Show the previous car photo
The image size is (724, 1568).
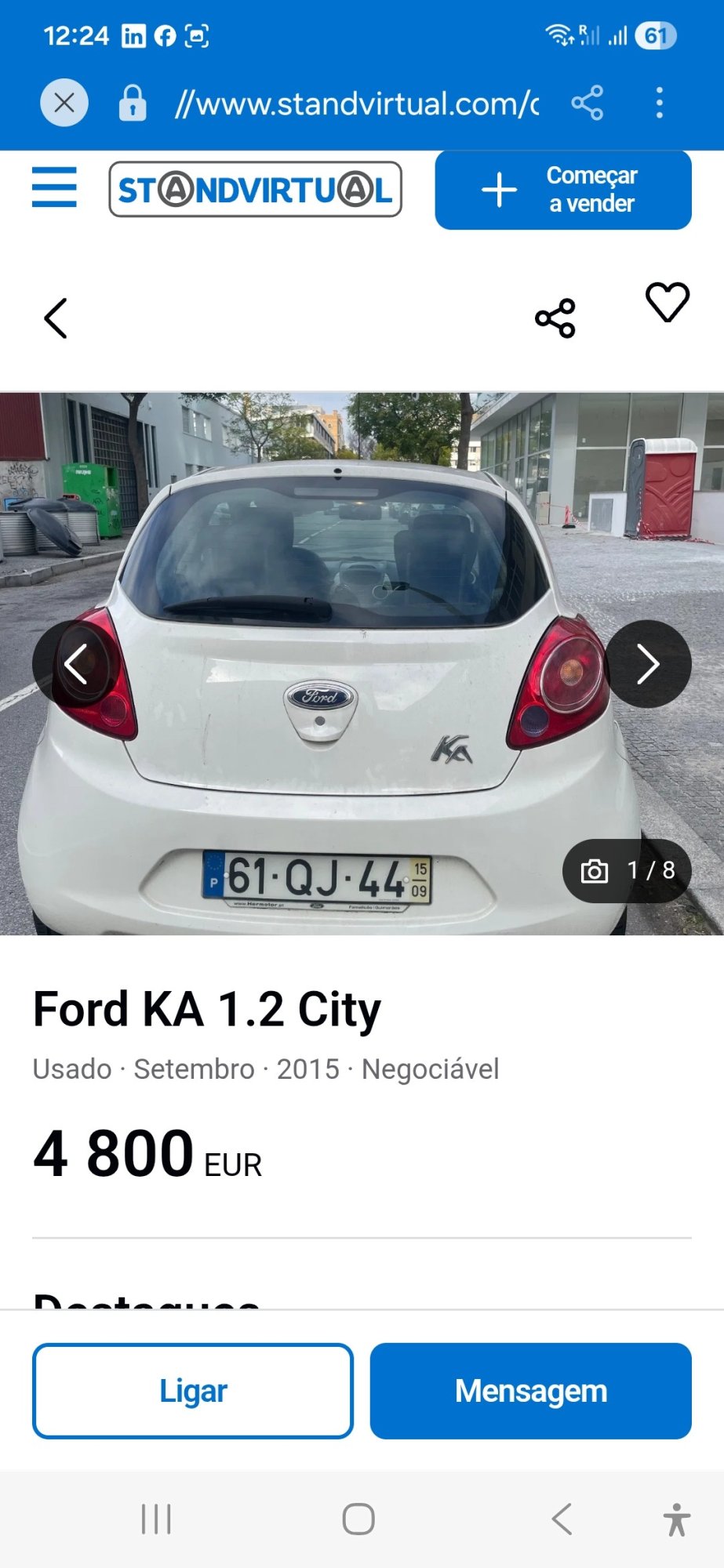[75, 664]
